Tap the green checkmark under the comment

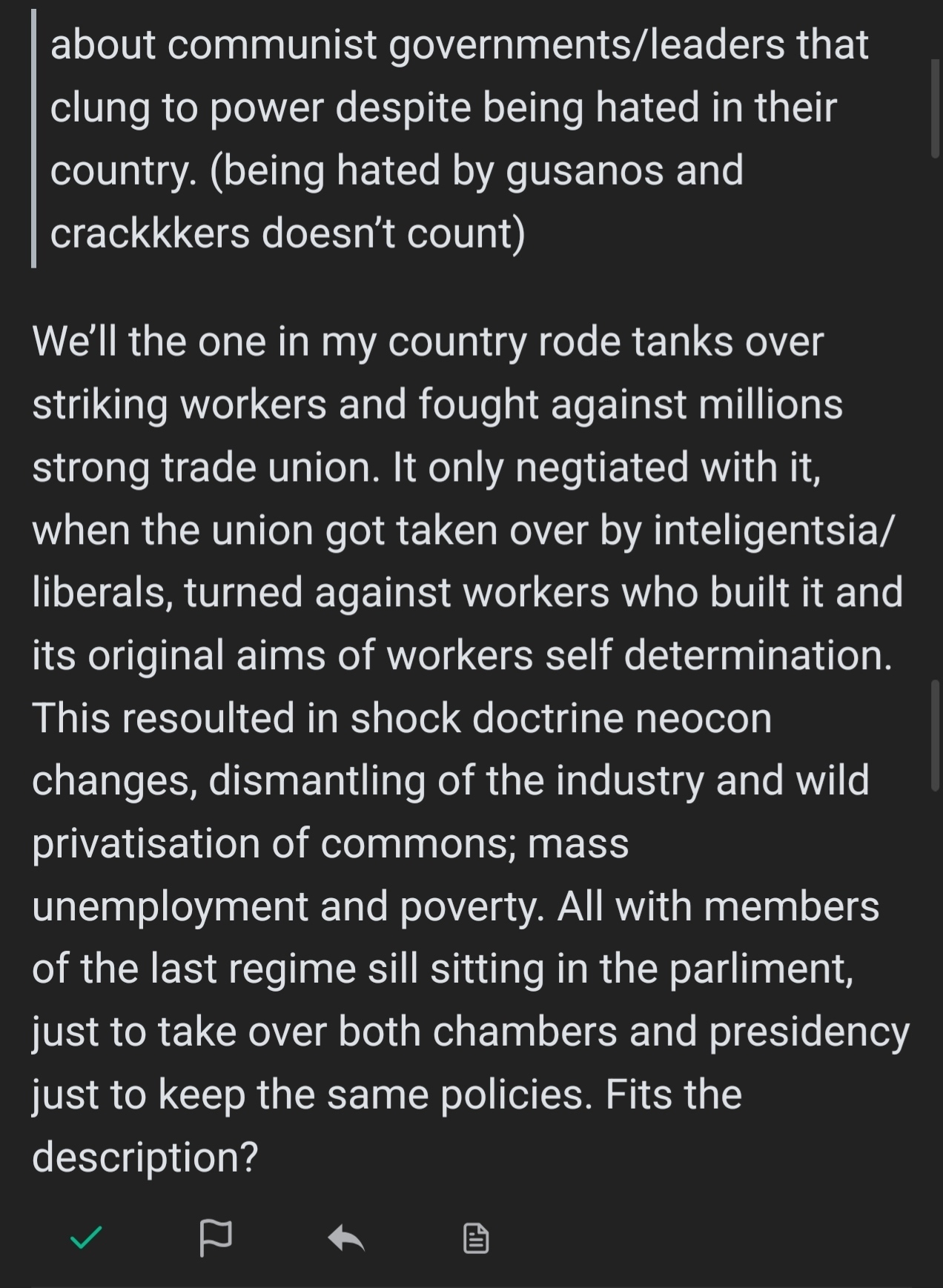point(86,1238)
